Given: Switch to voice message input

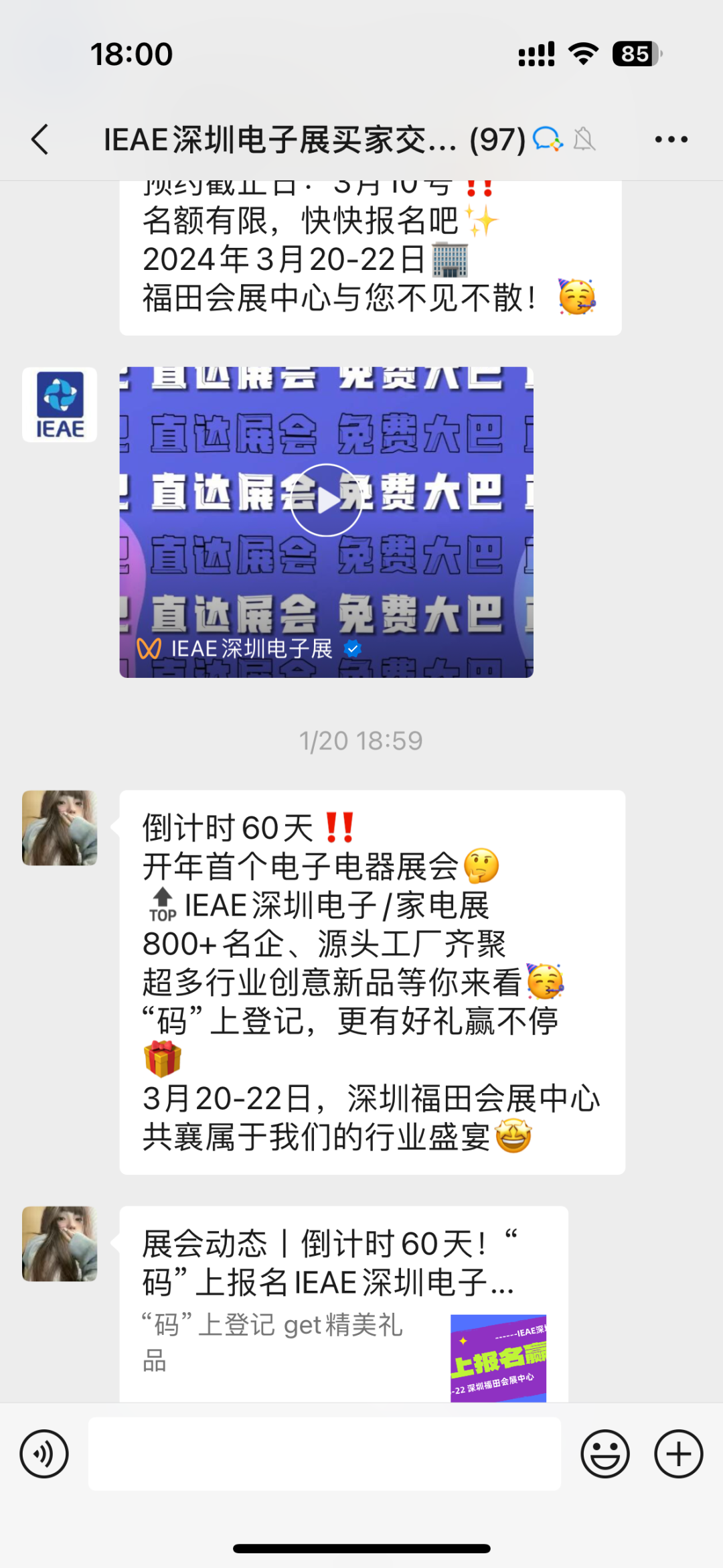Looking at the screenshot, I should tap(44, 1454).
